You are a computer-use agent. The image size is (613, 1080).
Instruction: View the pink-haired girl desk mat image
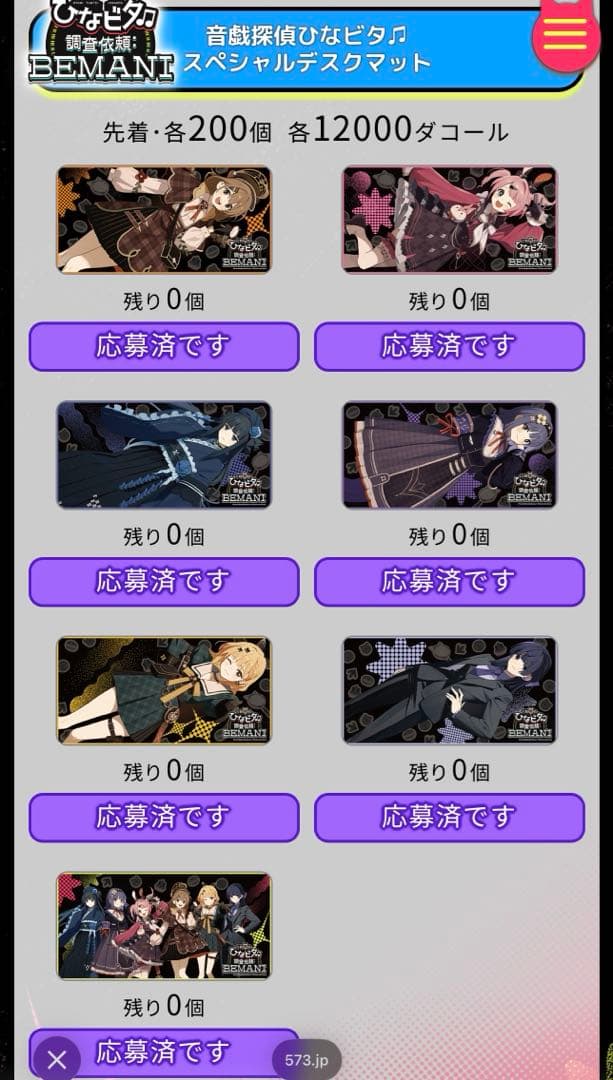[449, 219]
